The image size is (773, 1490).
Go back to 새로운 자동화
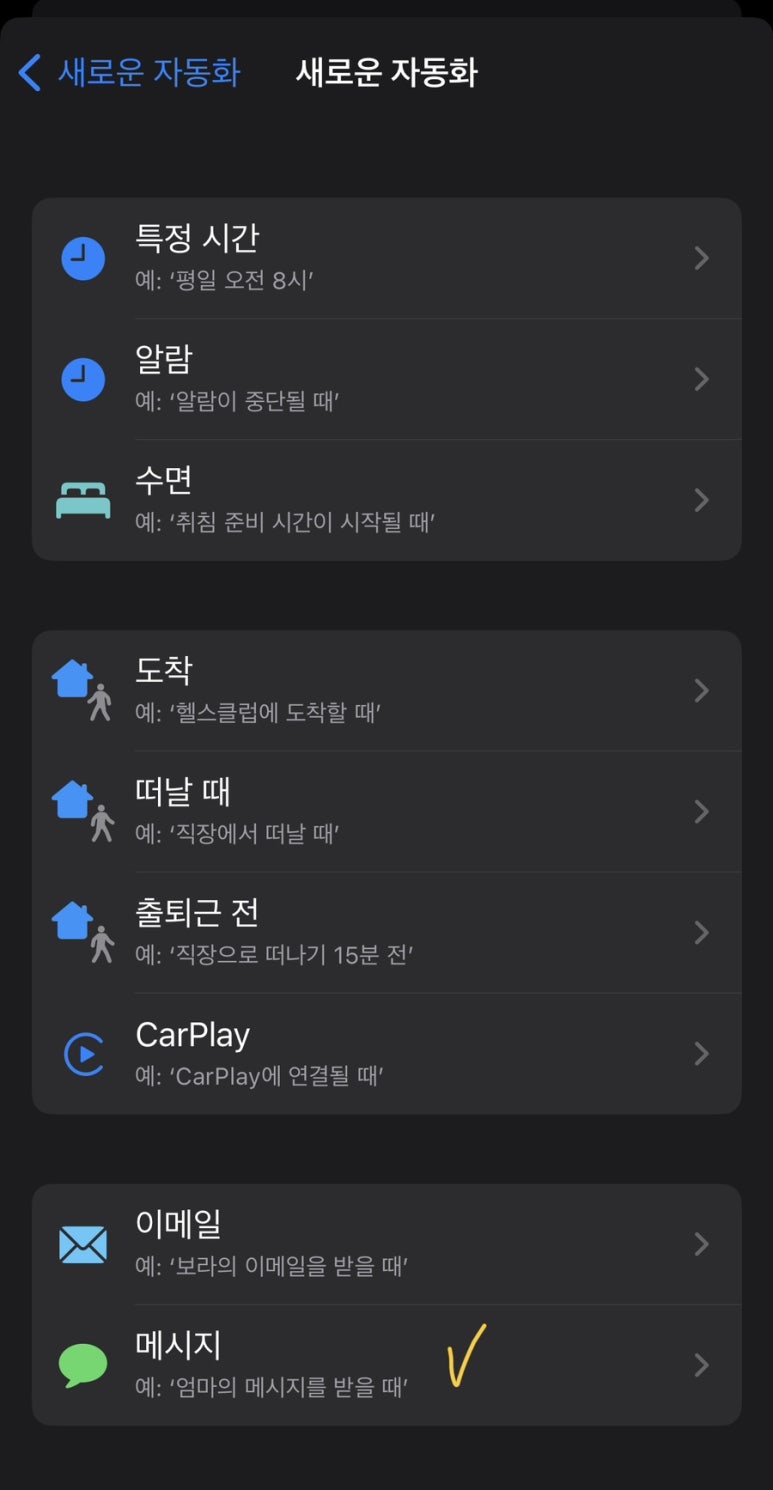point(129,73)
